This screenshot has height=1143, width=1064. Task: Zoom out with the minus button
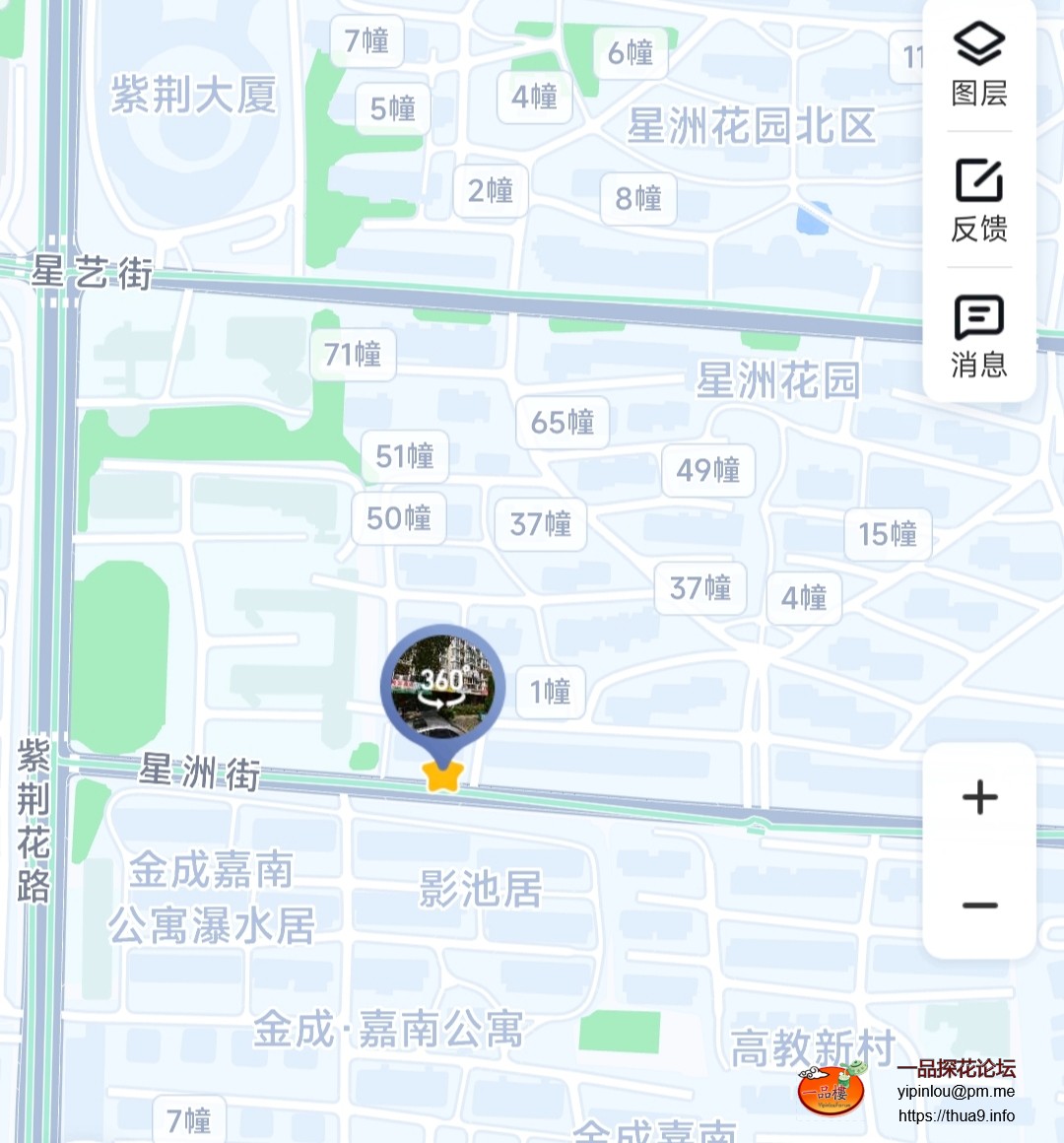pos(979,906)
